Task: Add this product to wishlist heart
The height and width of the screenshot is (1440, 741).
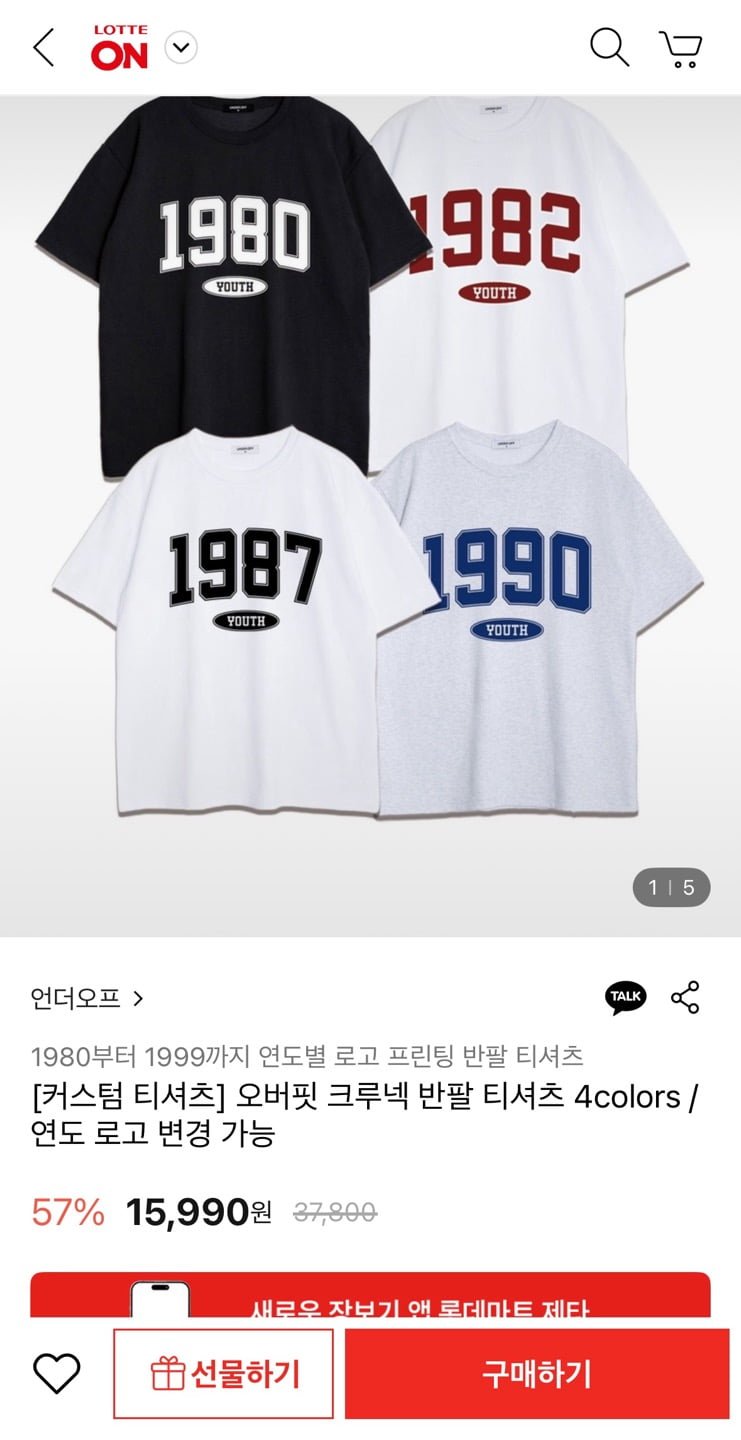Action: (56, 1374)
